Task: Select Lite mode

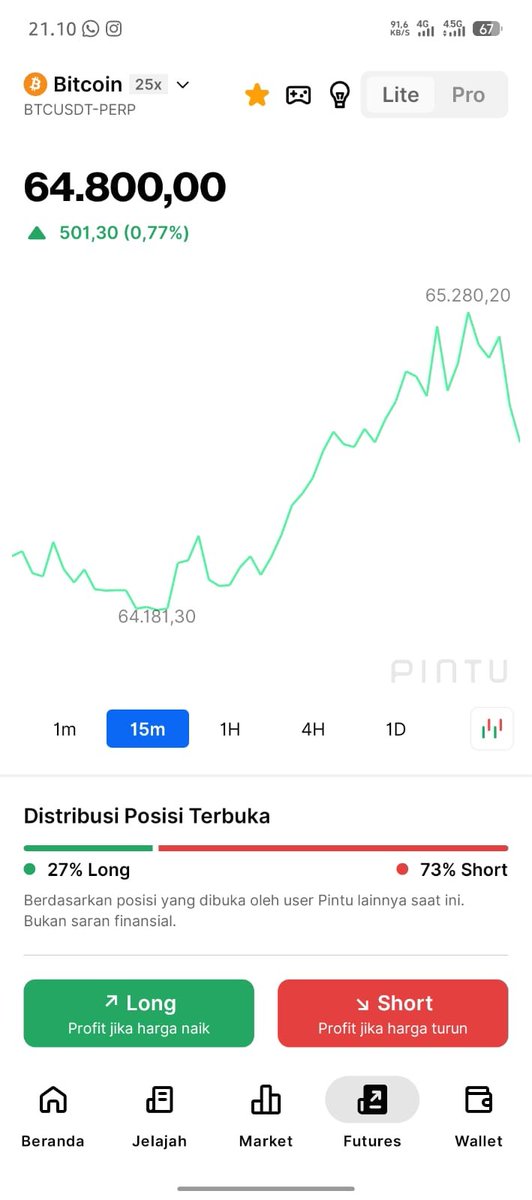Action: coord(400,95)
